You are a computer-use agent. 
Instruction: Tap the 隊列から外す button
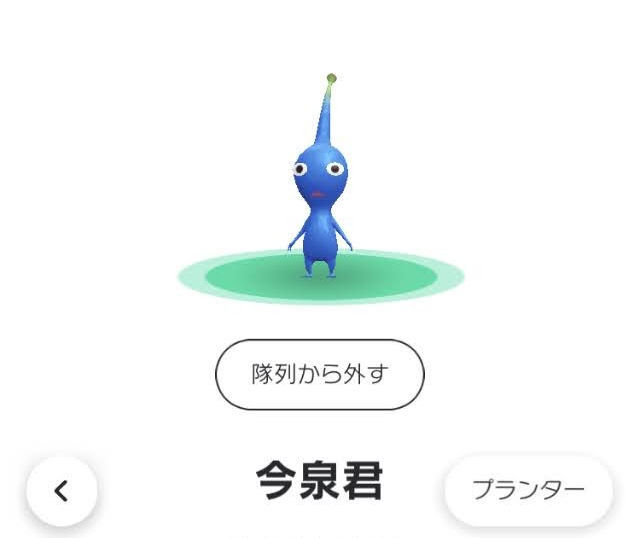tap(320, 374)
